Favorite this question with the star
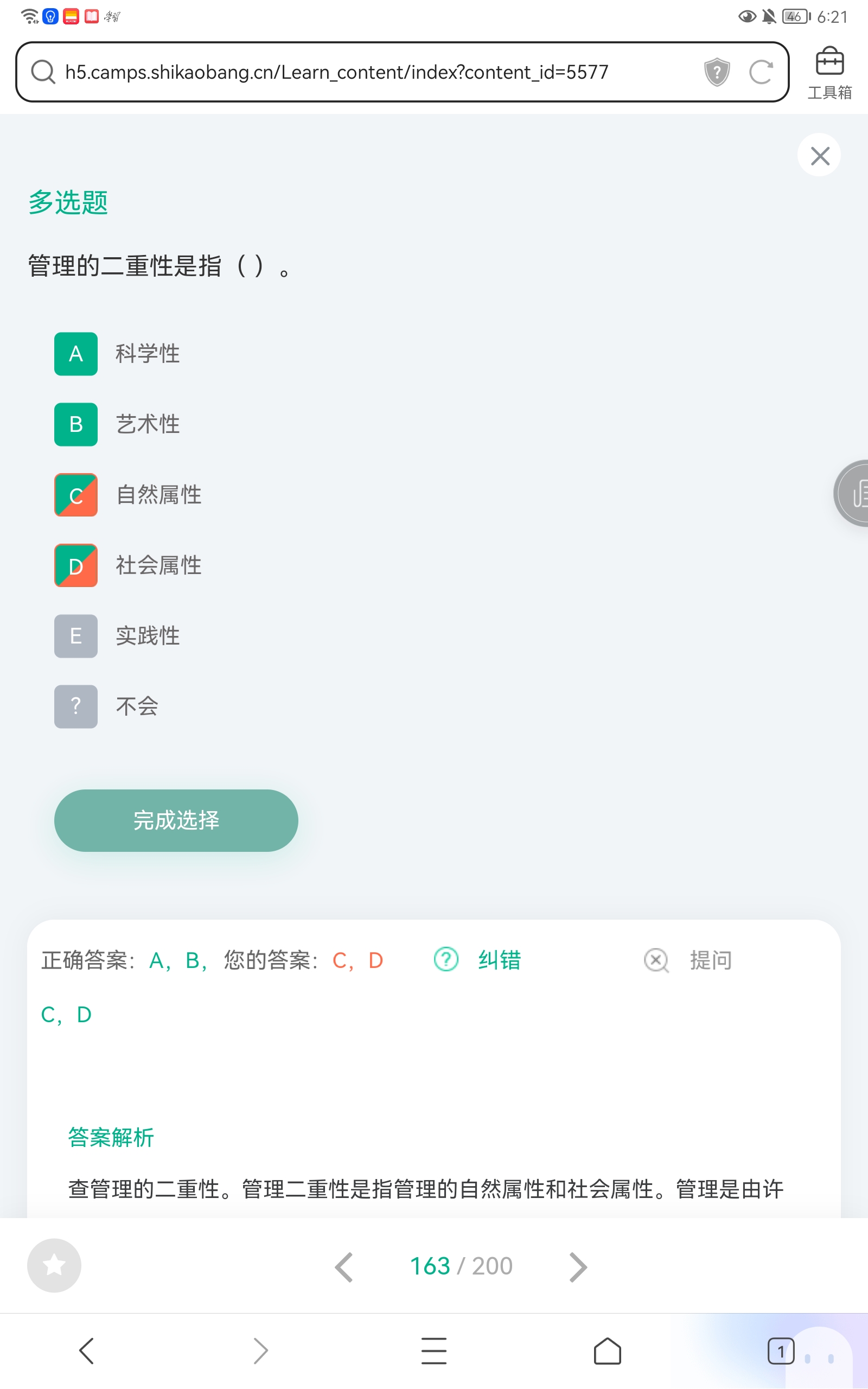This screenshot has width=868, height=1389. coord(54,1265)
